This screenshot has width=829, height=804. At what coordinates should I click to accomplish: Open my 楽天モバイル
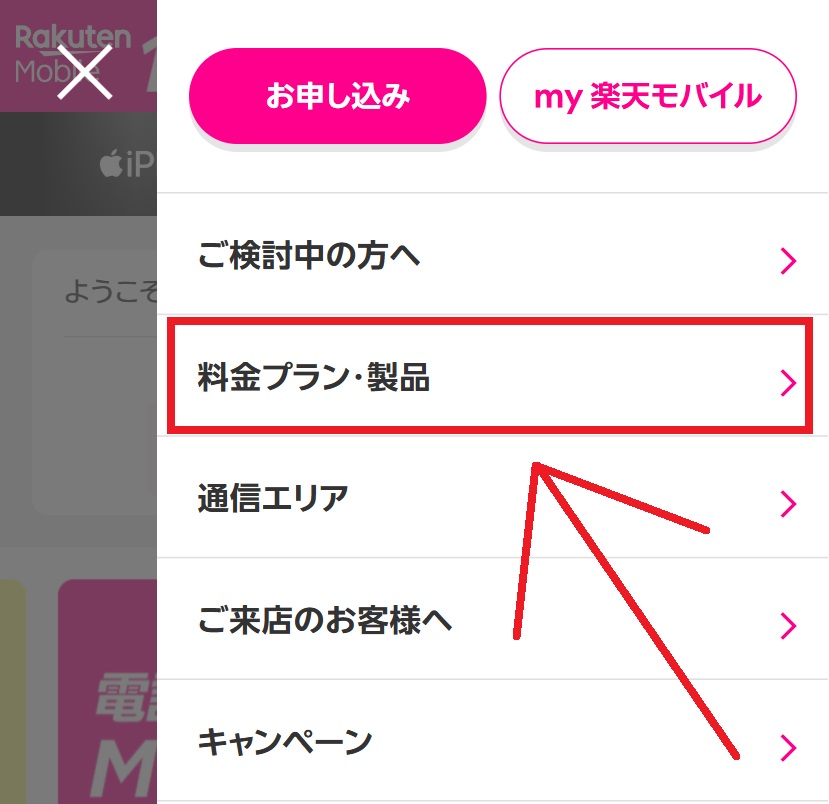click(x=648, y=96)
